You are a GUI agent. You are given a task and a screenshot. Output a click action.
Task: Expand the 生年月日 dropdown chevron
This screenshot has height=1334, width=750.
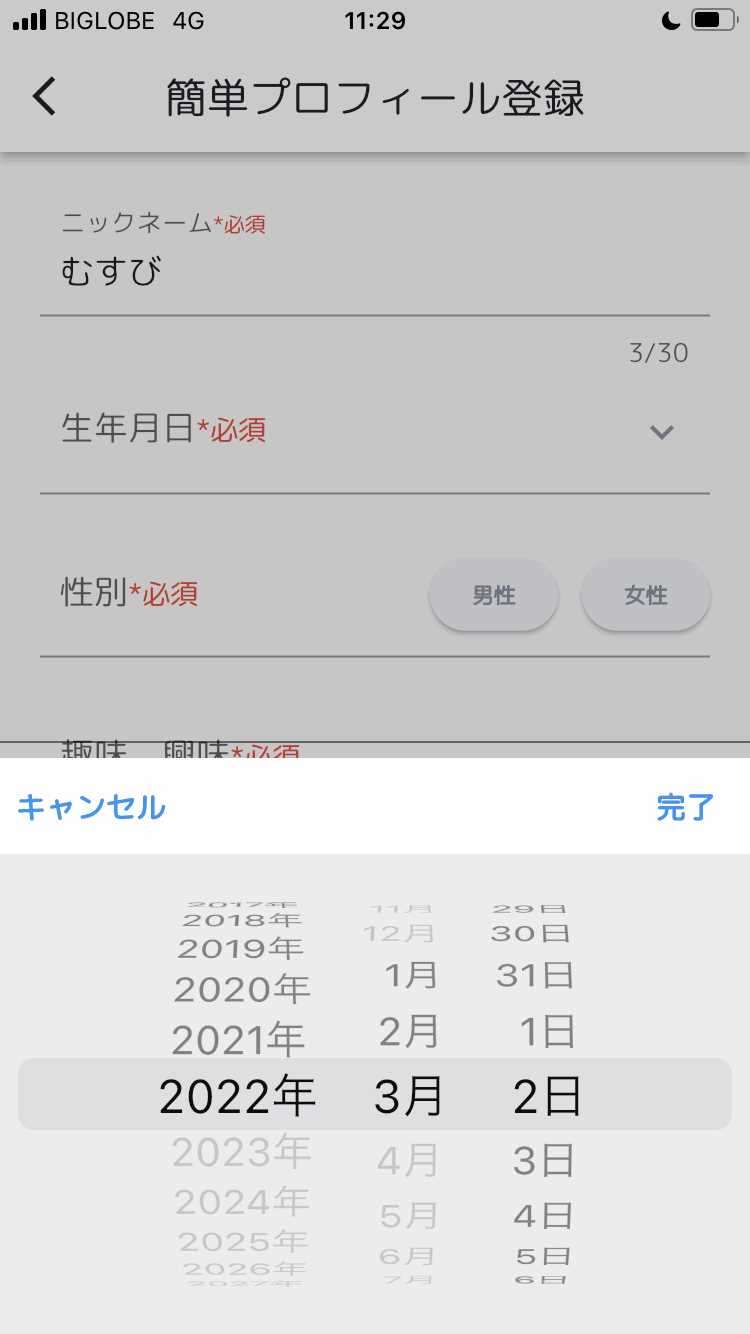(x=660, y=432)
